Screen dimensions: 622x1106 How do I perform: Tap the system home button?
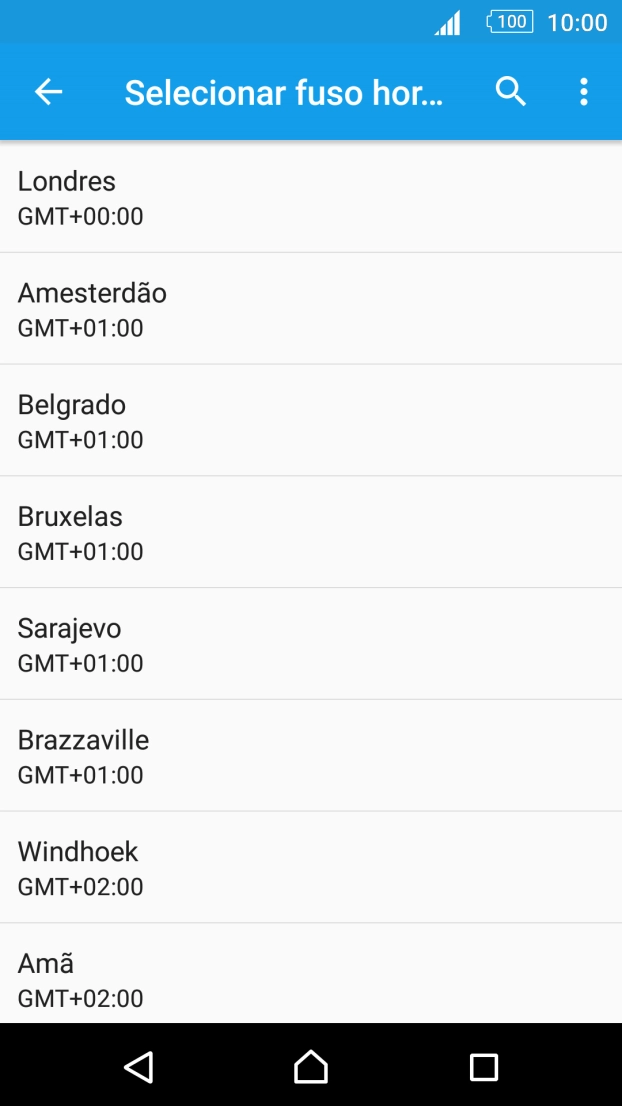pyautogui.click(x=311, y=1066)
